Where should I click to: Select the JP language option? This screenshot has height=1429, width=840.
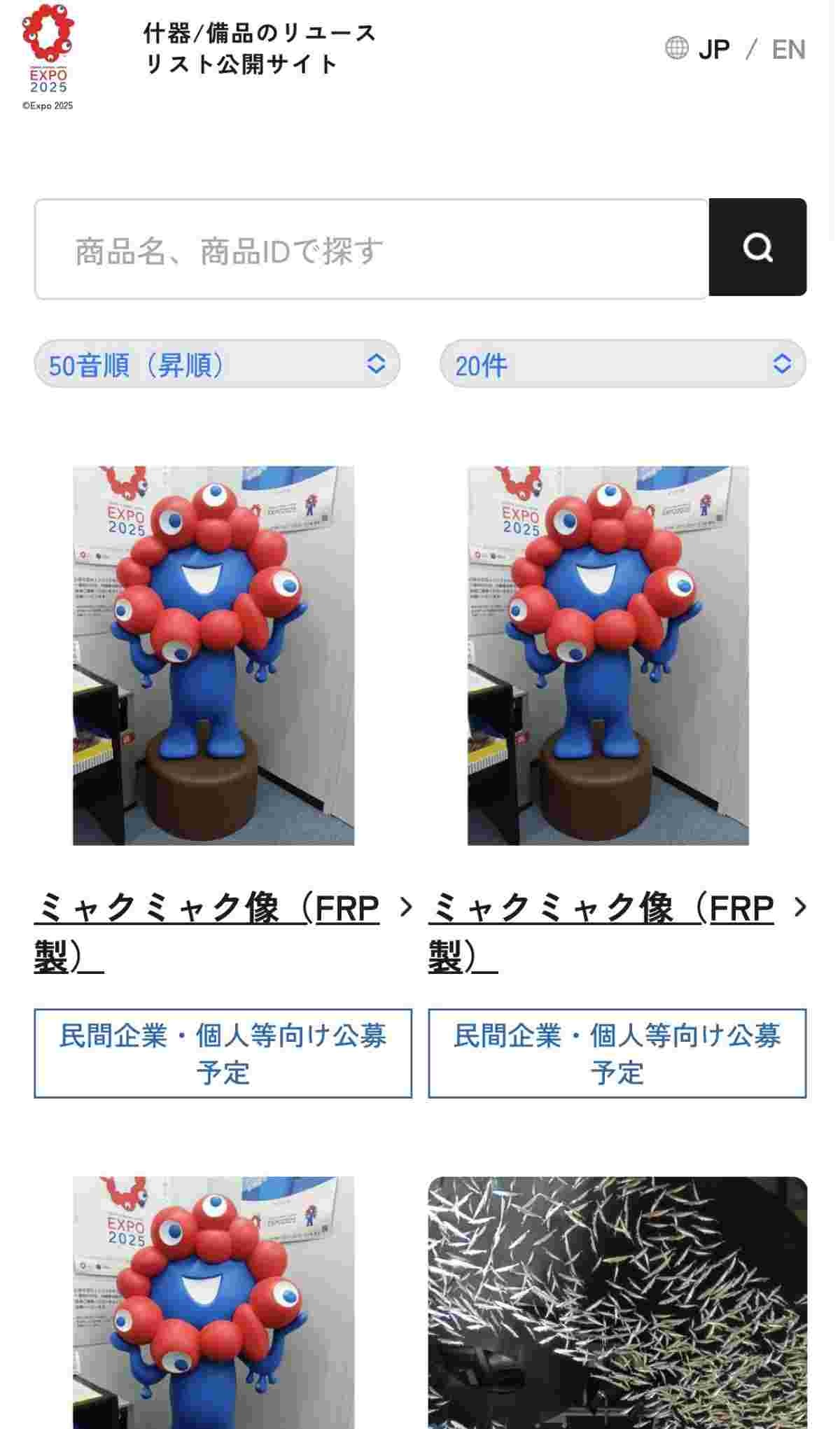[x=713, y=50]
